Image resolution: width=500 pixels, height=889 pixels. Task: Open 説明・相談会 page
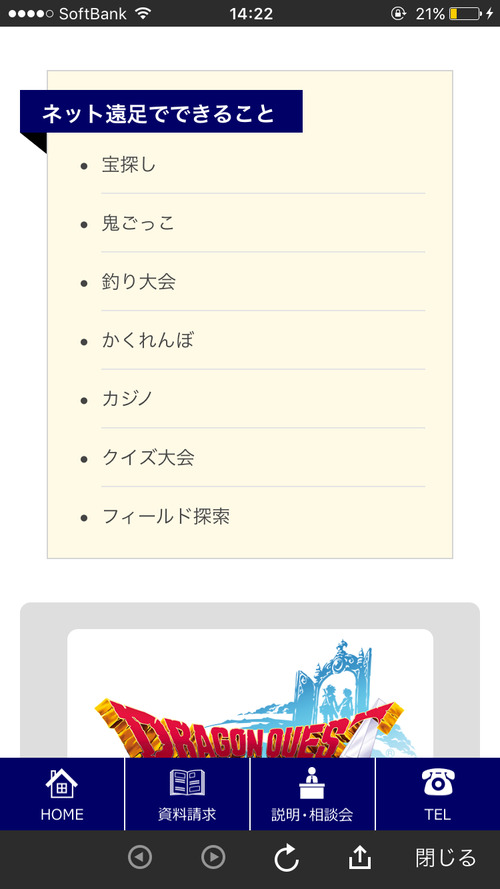(312, 794)
